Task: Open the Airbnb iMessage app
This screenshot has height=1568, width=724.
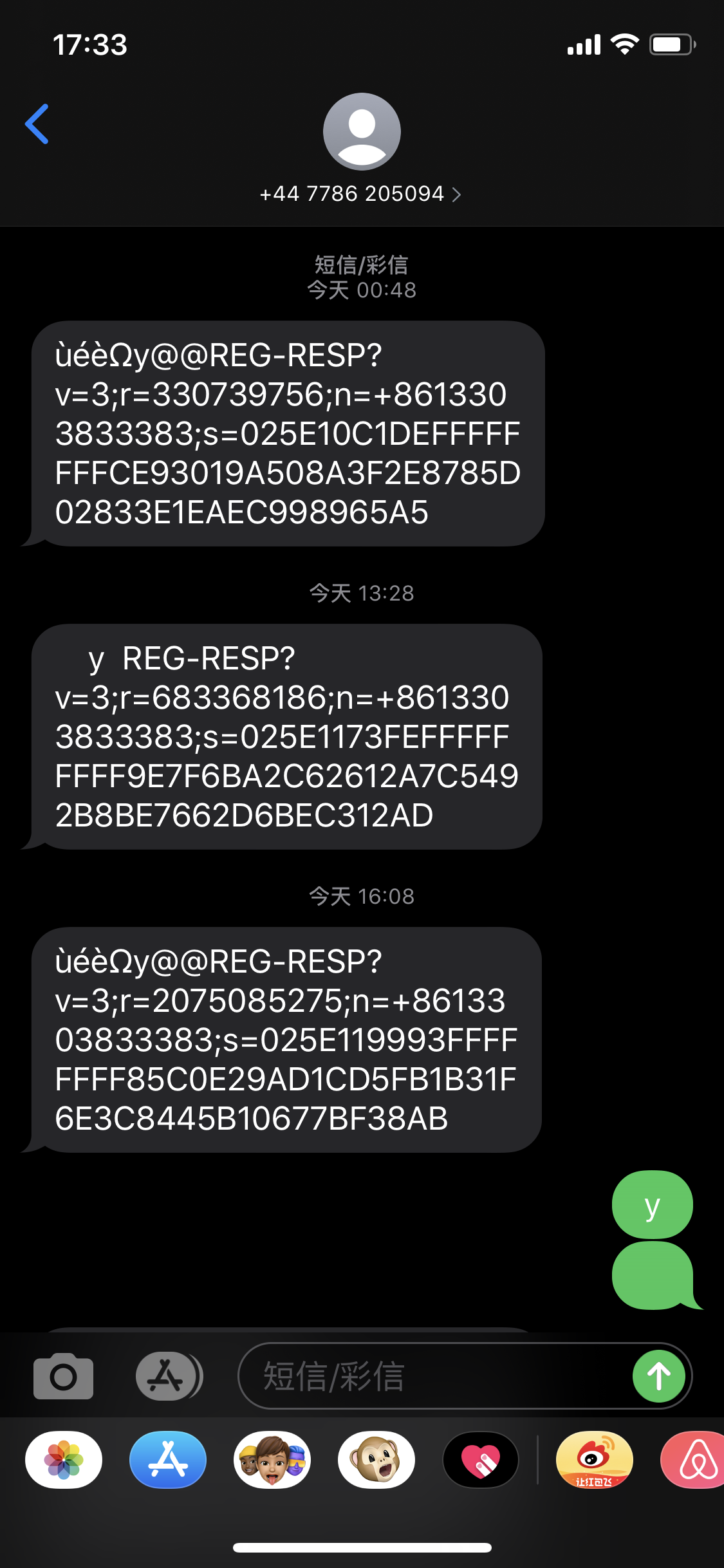Action: tap(695, 1460)
